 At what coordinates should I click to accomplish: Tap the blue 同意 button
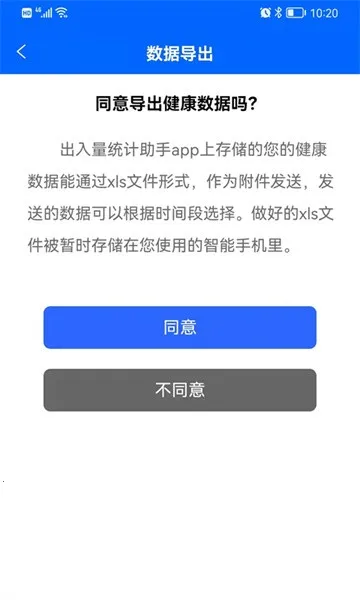click(180, 328)
